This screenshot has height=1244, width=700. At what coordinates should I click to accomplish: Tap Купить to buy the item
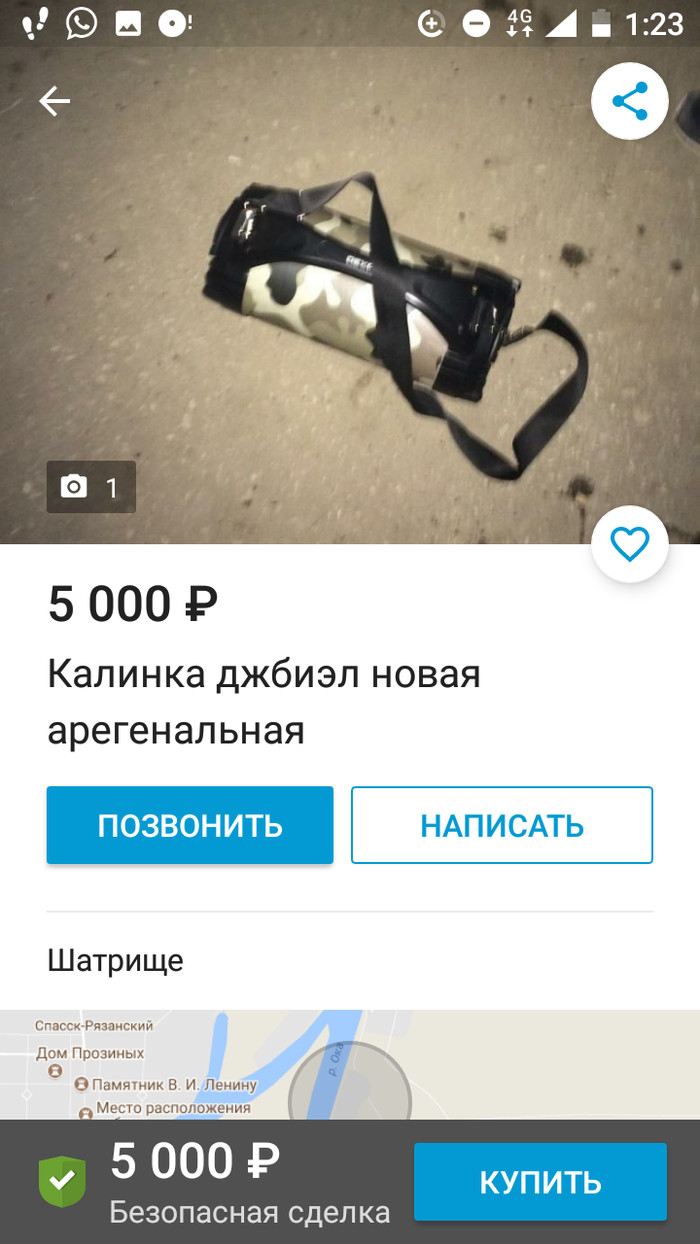(540, 1182)
